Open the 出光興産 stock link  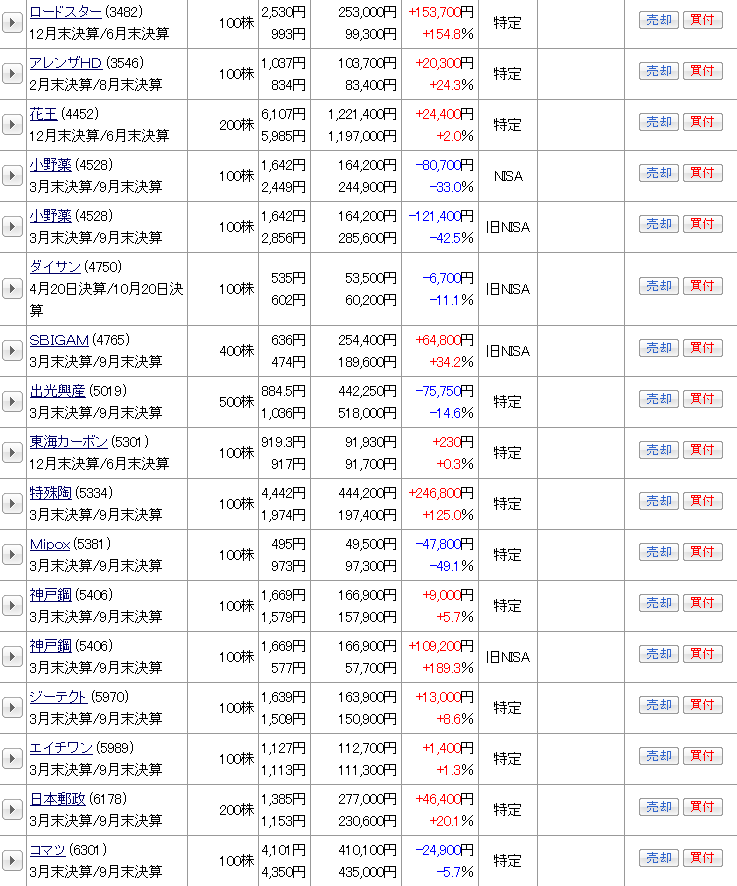(x=57, y=391)
